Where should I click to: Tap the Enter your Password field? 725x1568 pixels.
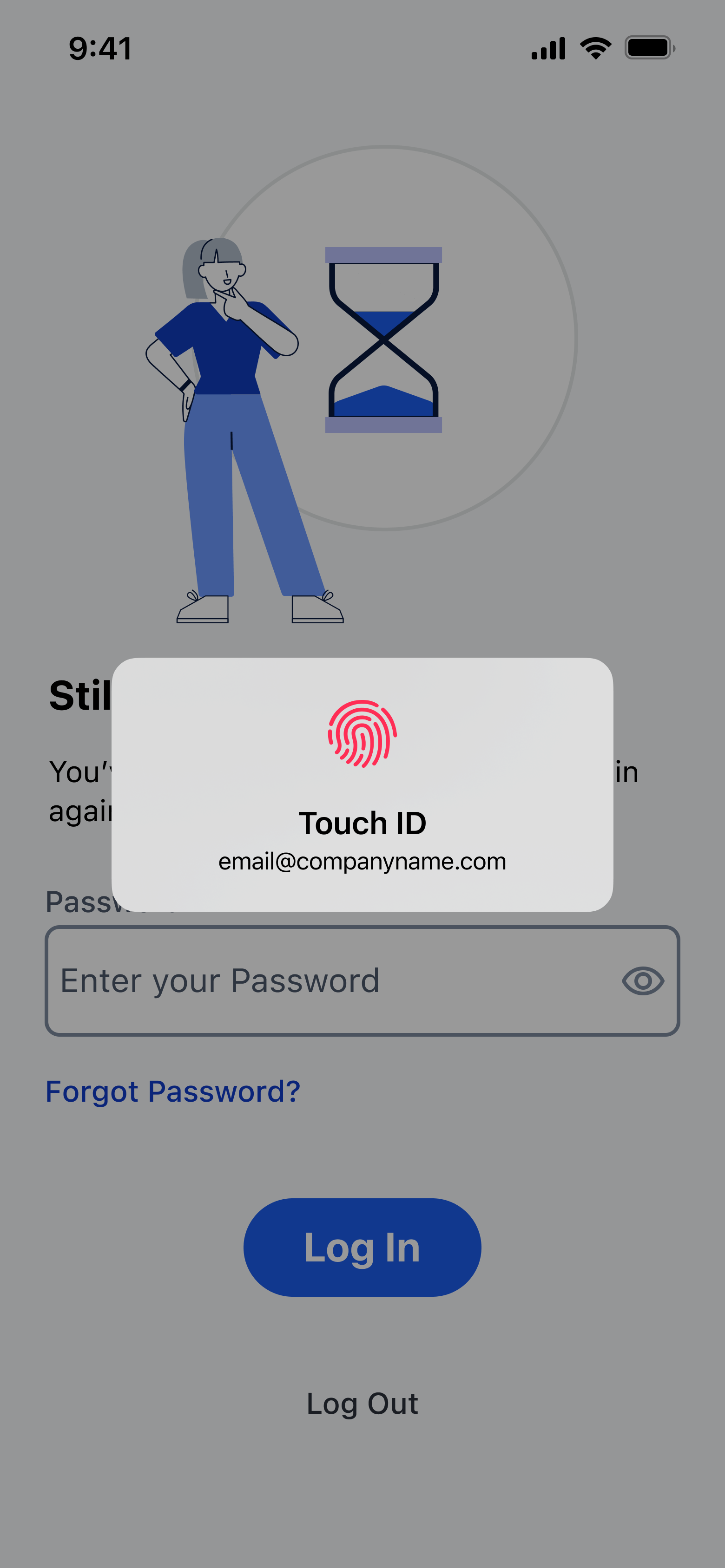pyautogui.click(x=329, y=980)
